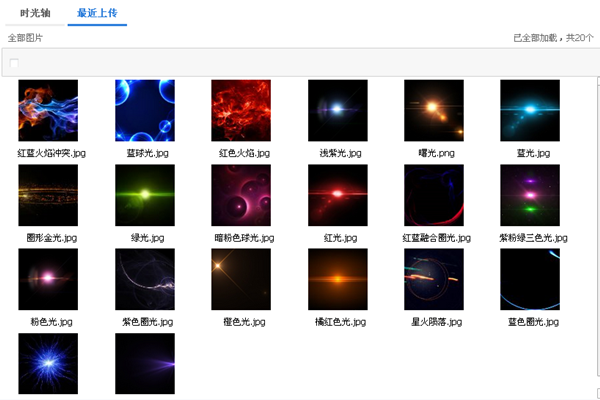This screenshot has height=400, width=600.
Task: View the 红色火焰.jpg picture
Action: (x=241, y=110)
